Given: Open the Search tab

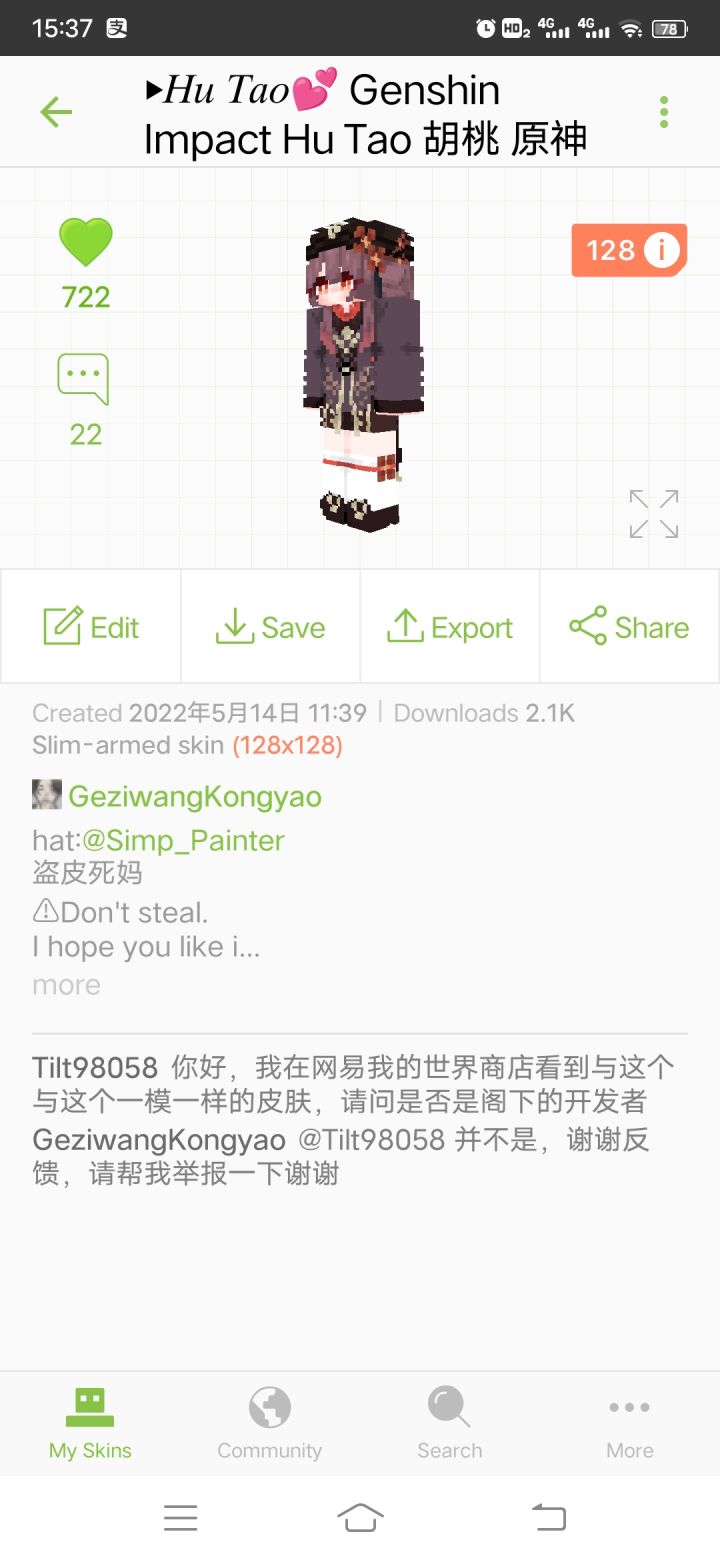Looking at the screenshot, I should [450, 1423].
